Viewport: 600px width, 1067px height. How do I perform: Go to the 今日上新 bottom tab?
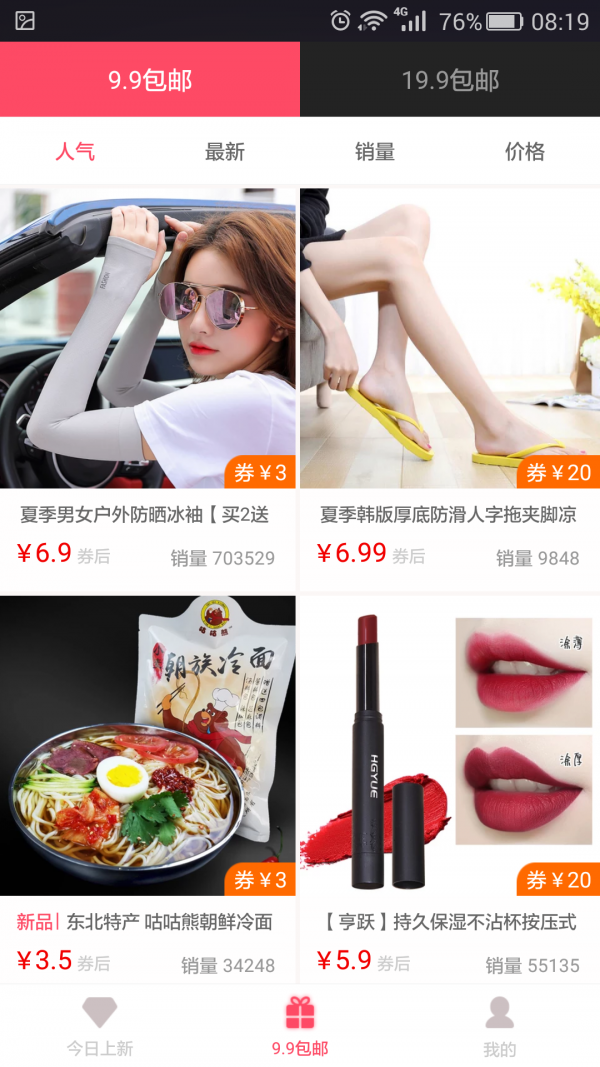(100, 1027)
